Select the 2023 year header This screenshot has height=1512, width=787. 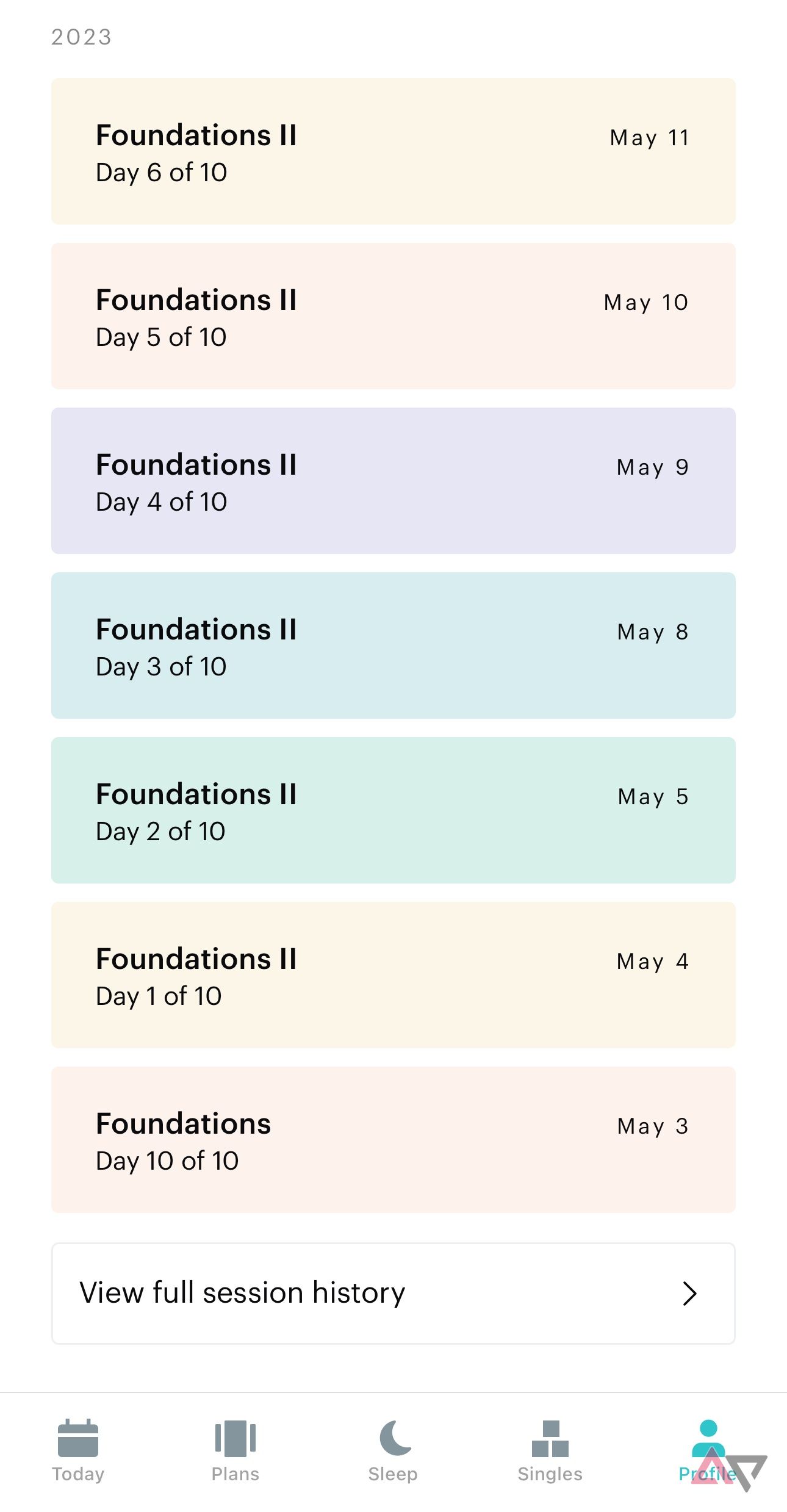pos(80,37)
